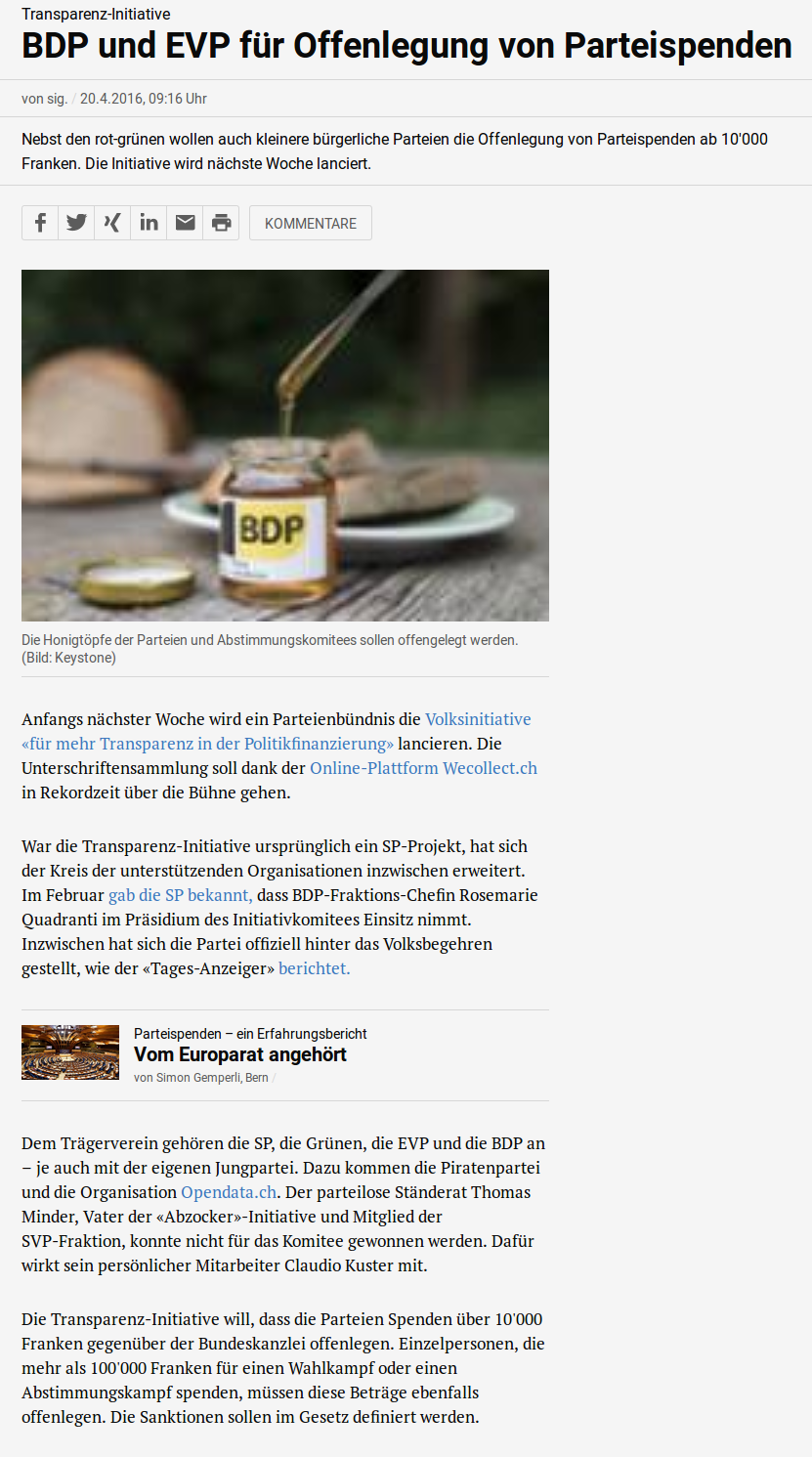Share the article on LinkedIn
Screen dimensions: 812x1457
coord(149,223)
